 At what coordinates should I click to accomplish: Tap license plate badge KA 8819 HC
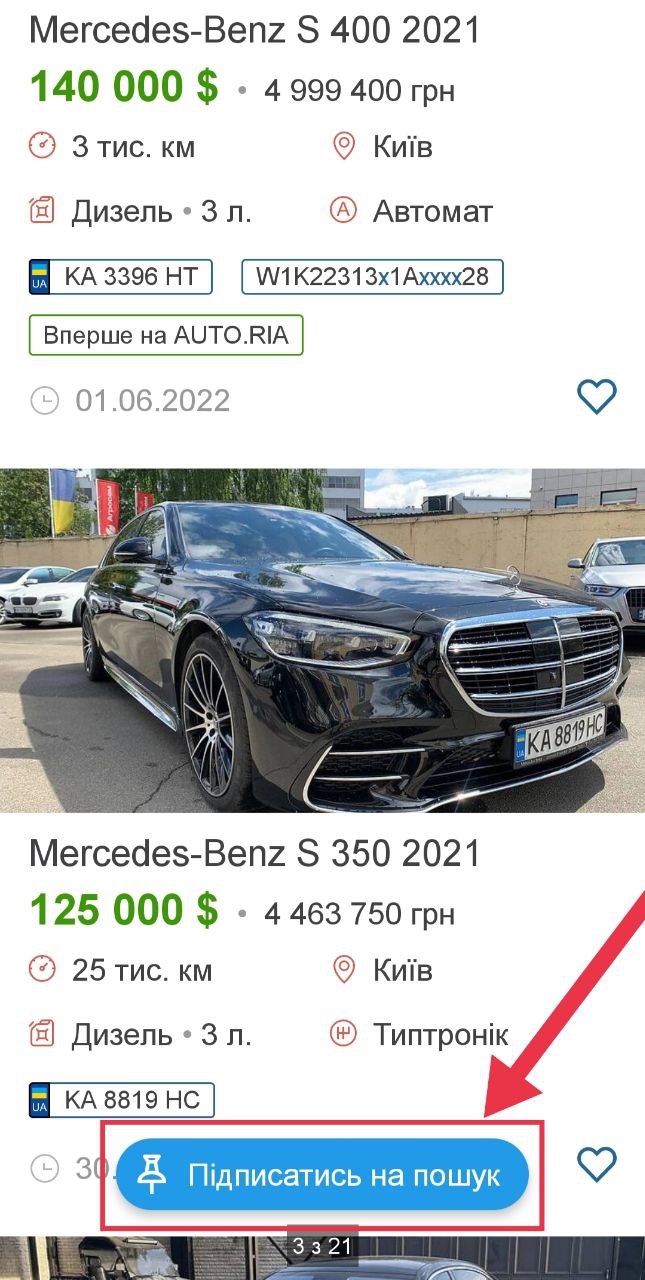click(x=121, y=1100)
